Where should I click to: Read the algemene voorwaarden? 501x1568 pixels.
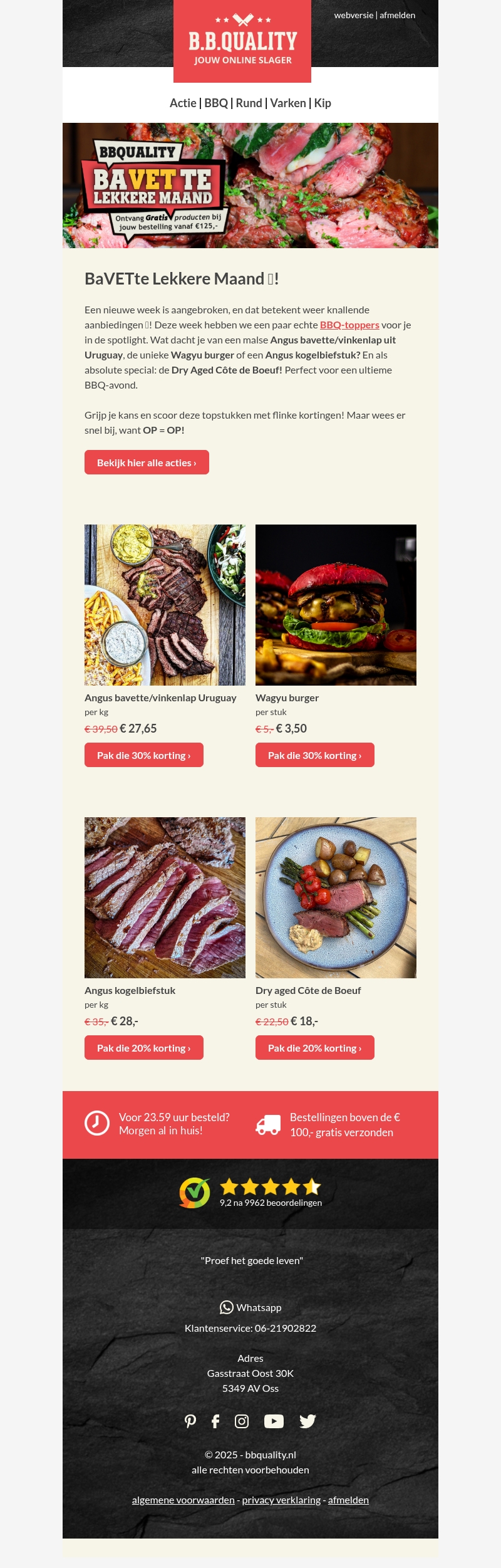pyautogui.click(x=183, y=1500)
